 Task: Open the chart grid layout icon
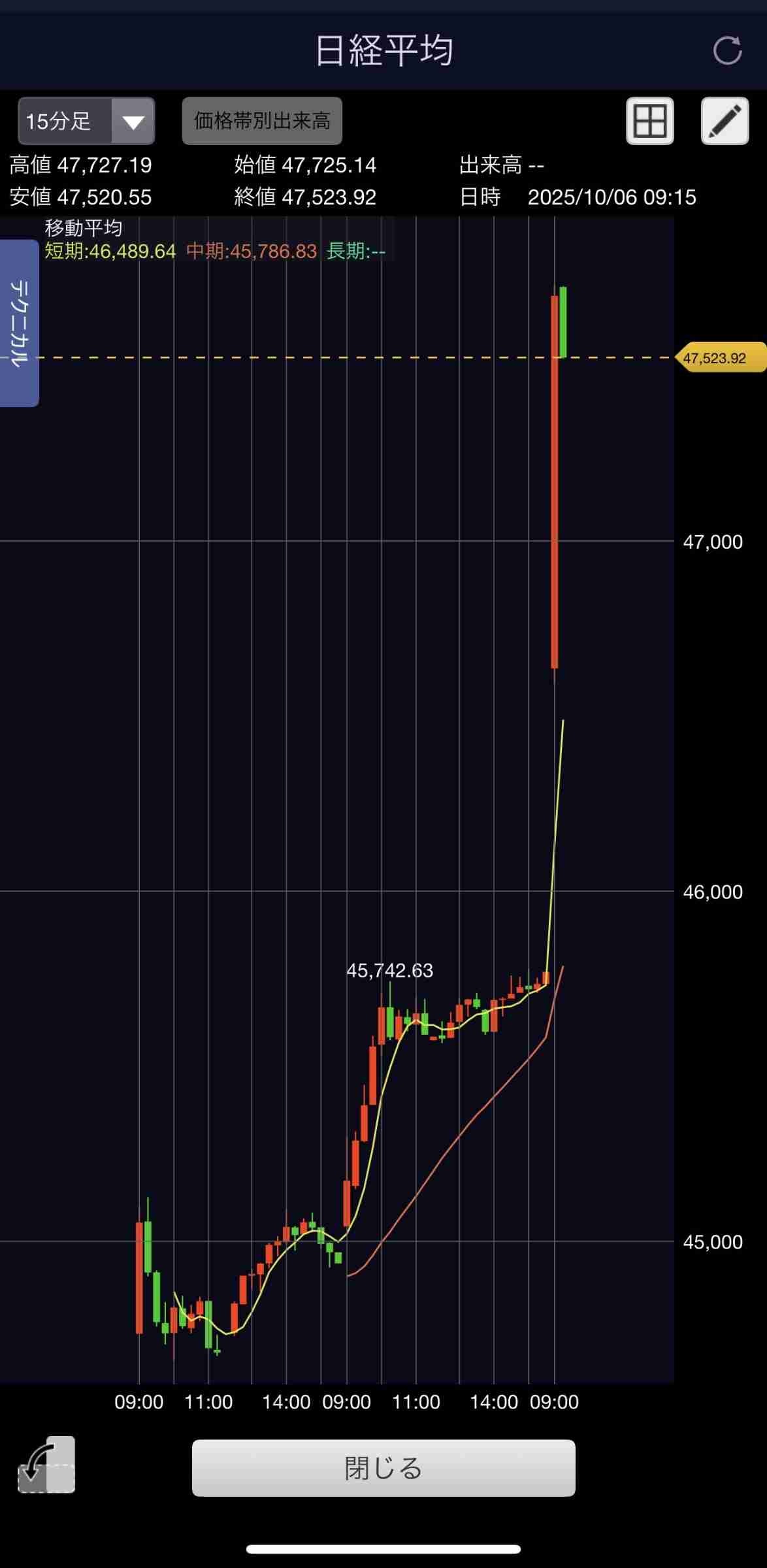(649, 121)
